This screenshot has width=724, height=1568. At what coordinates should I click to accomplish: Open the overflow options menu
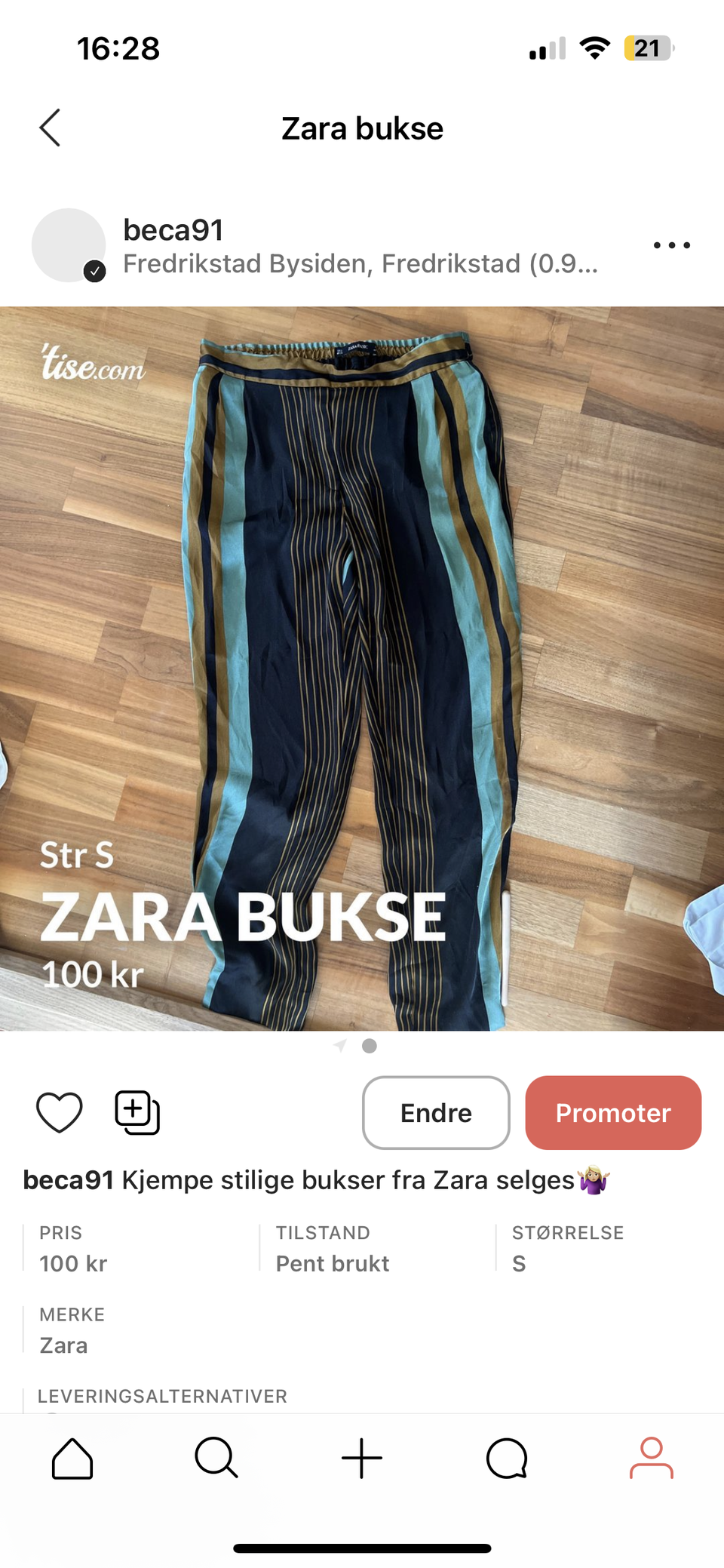click(671, 245)
